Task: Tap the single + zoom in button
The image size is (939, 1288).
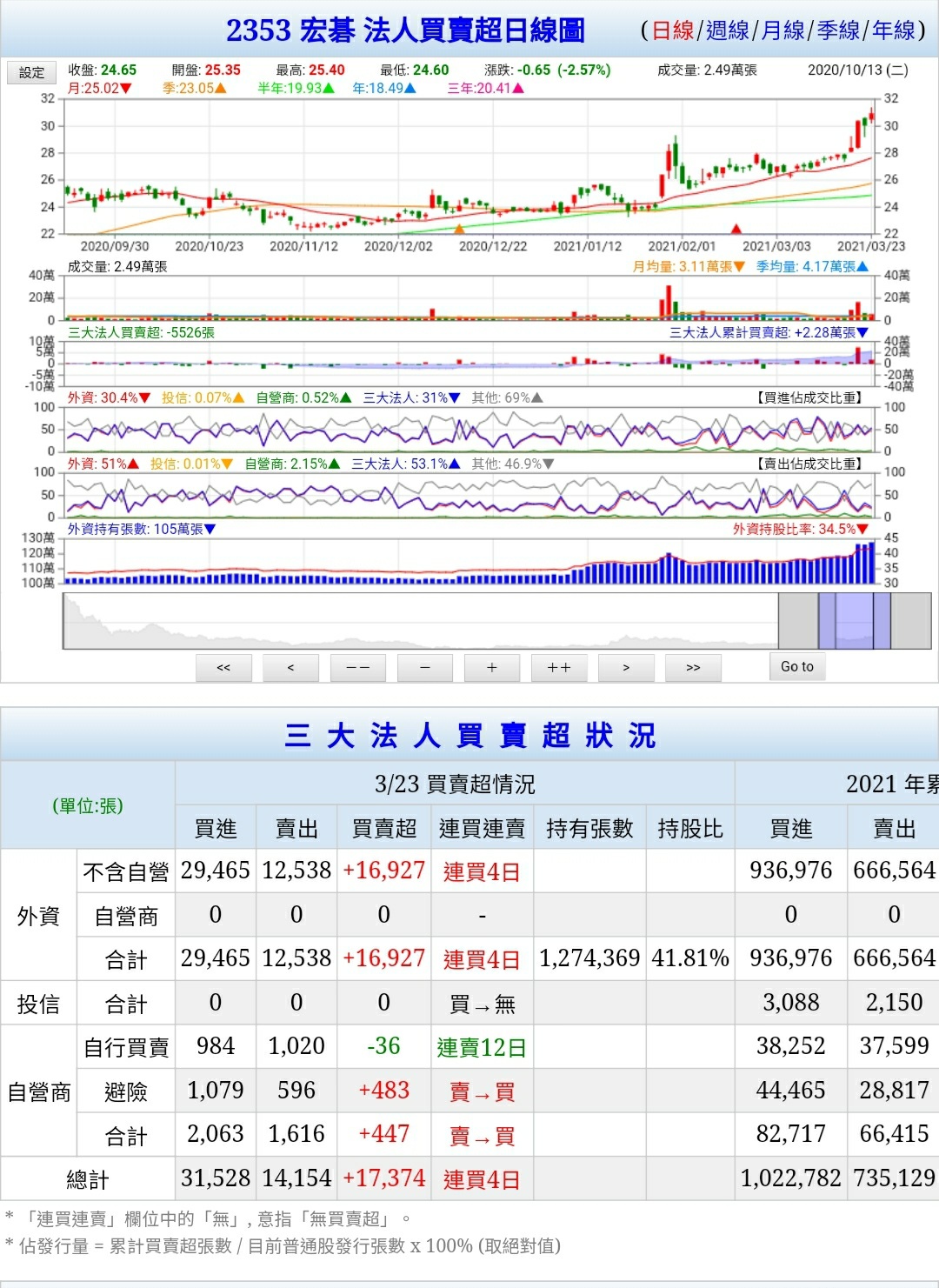Action: tap(491, 668)
